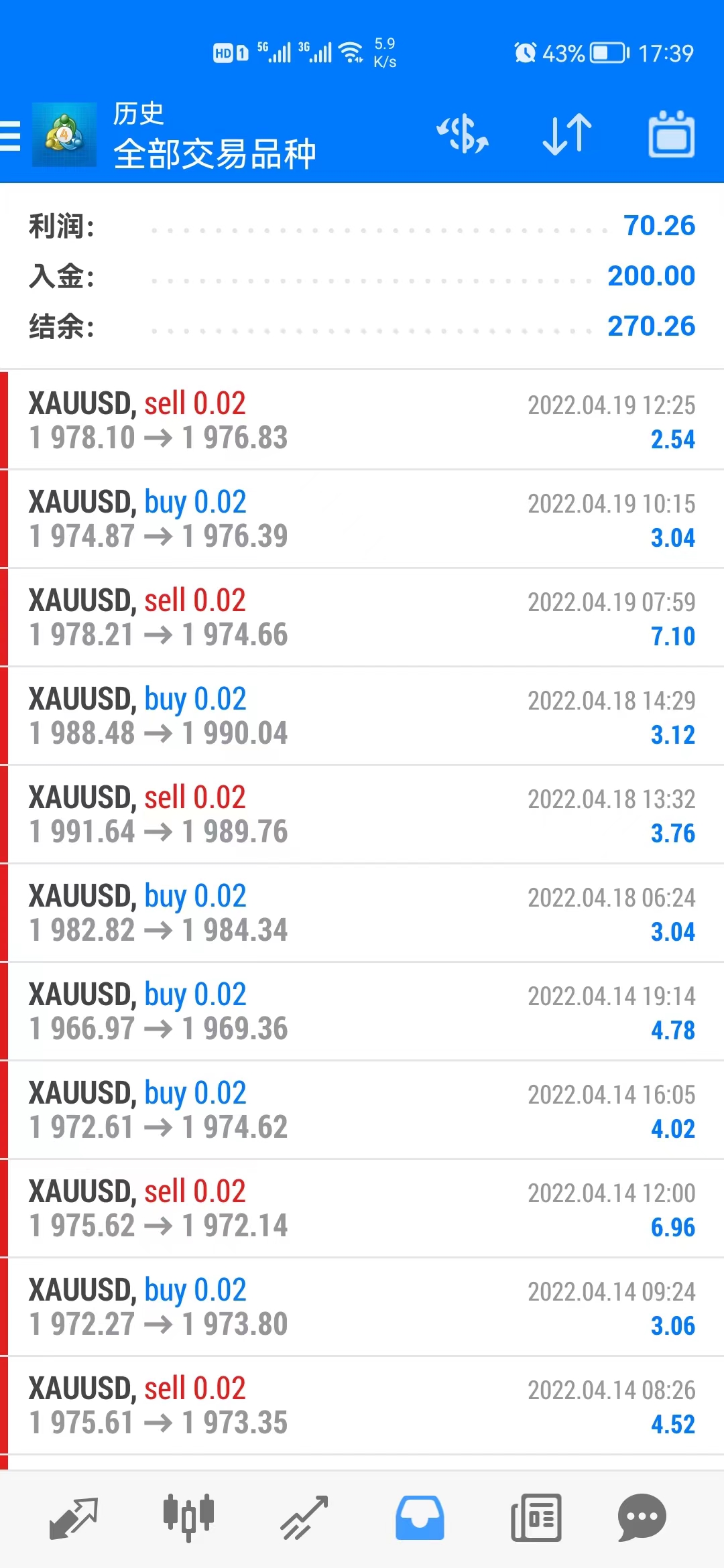Open the buy trade at 2022.04.18 14:29
The width and height of the screenshot is (724, 1568).
point(362,716)
